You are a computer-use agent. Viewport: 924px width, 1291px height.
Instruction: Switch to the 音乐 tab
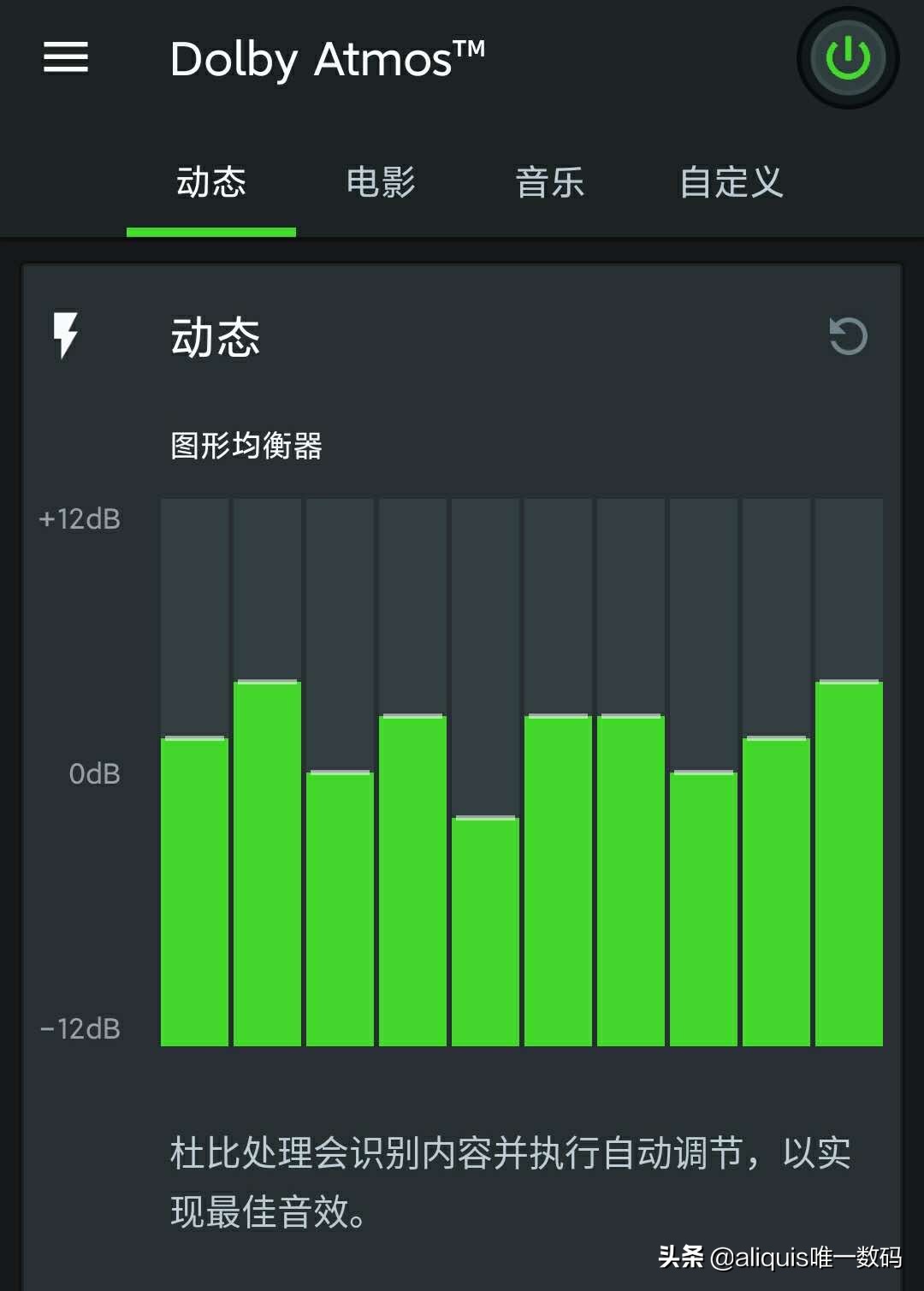[x=548, y=181]
